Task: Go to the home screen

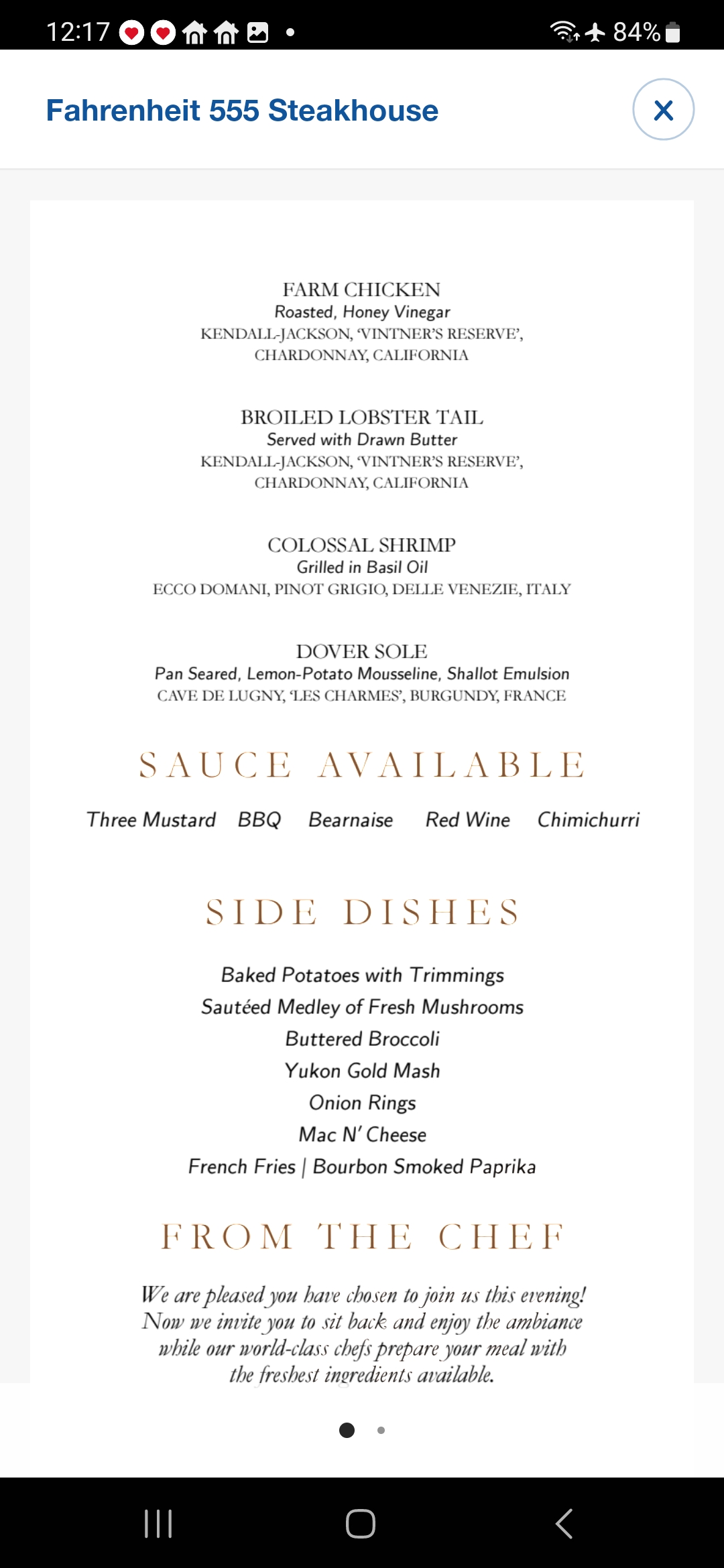Action: pyautogui.click(x=361, y=1523)
